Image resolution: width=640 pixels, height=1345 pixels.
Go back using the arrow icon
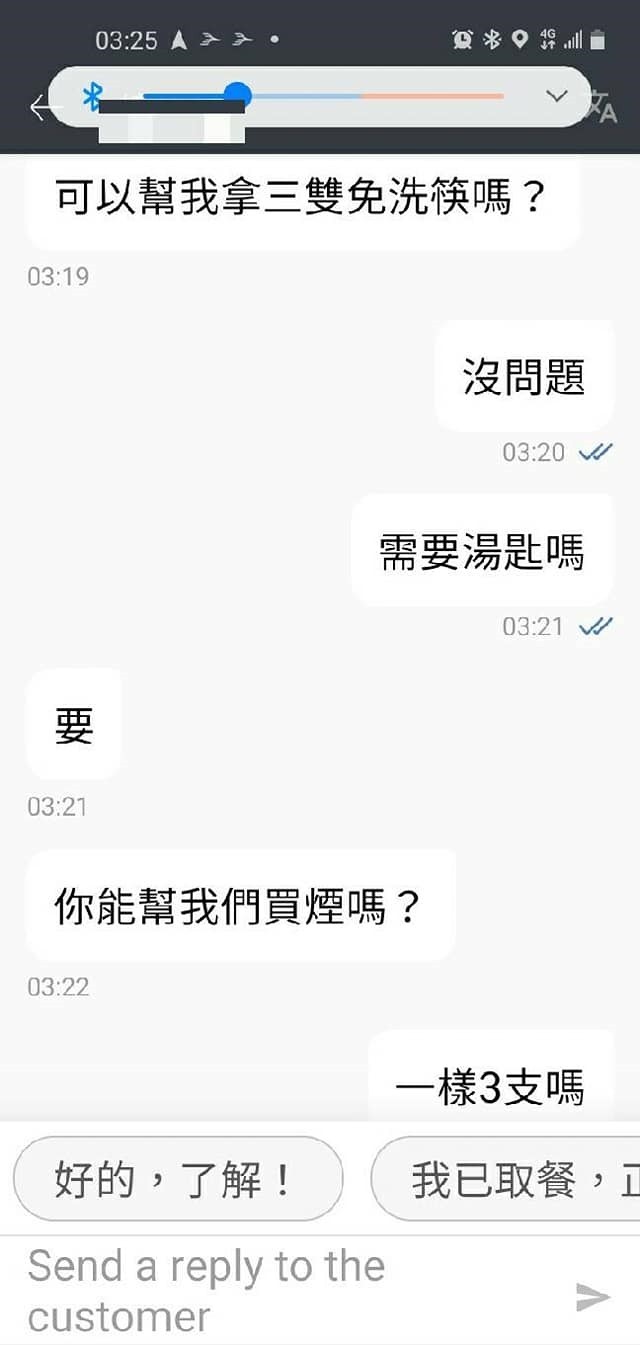pos(38,107)
